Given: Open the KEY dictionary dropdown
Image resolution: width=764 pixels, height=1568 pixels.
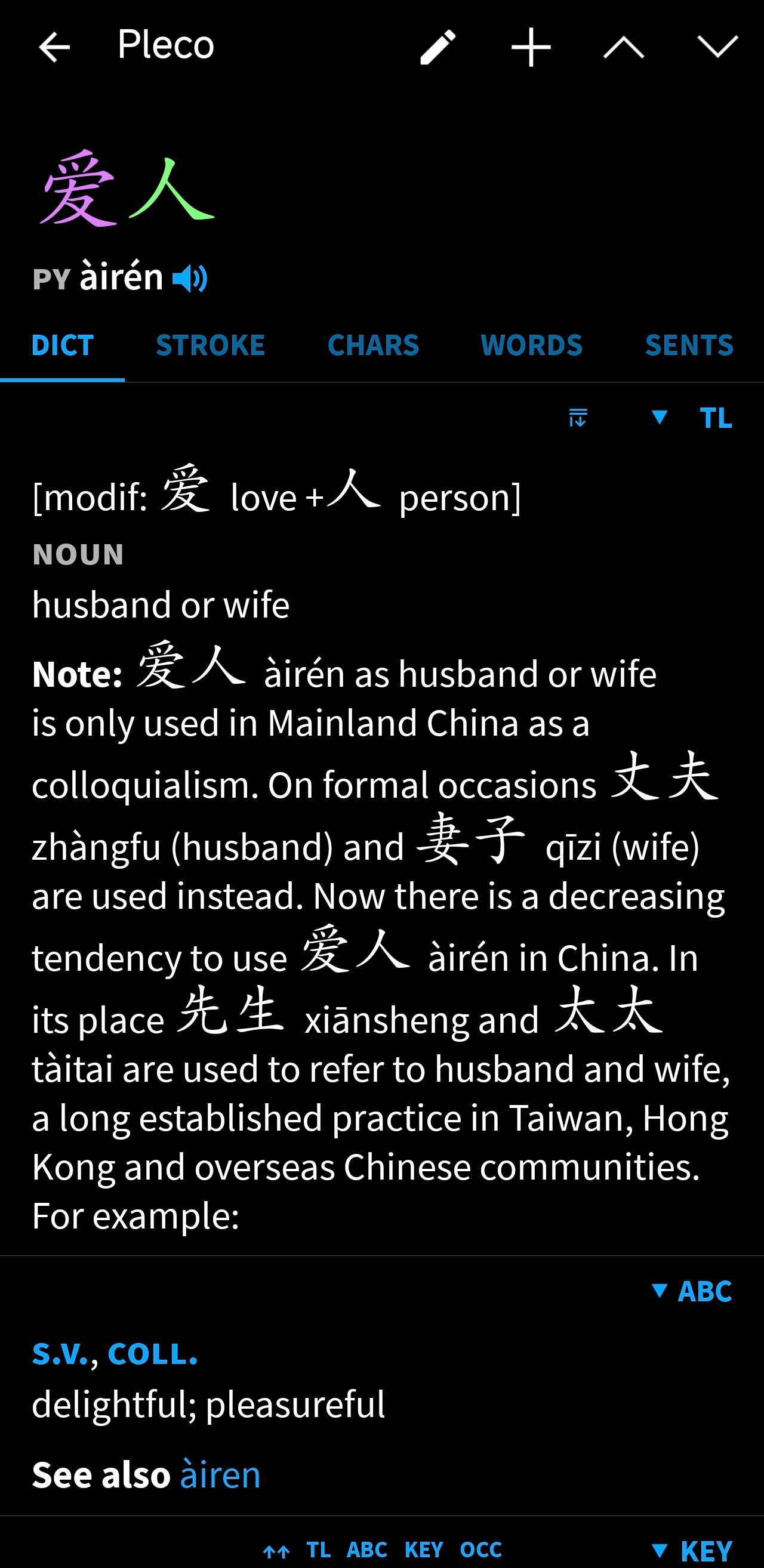Looking at the screenshot, I should 692,1550.
